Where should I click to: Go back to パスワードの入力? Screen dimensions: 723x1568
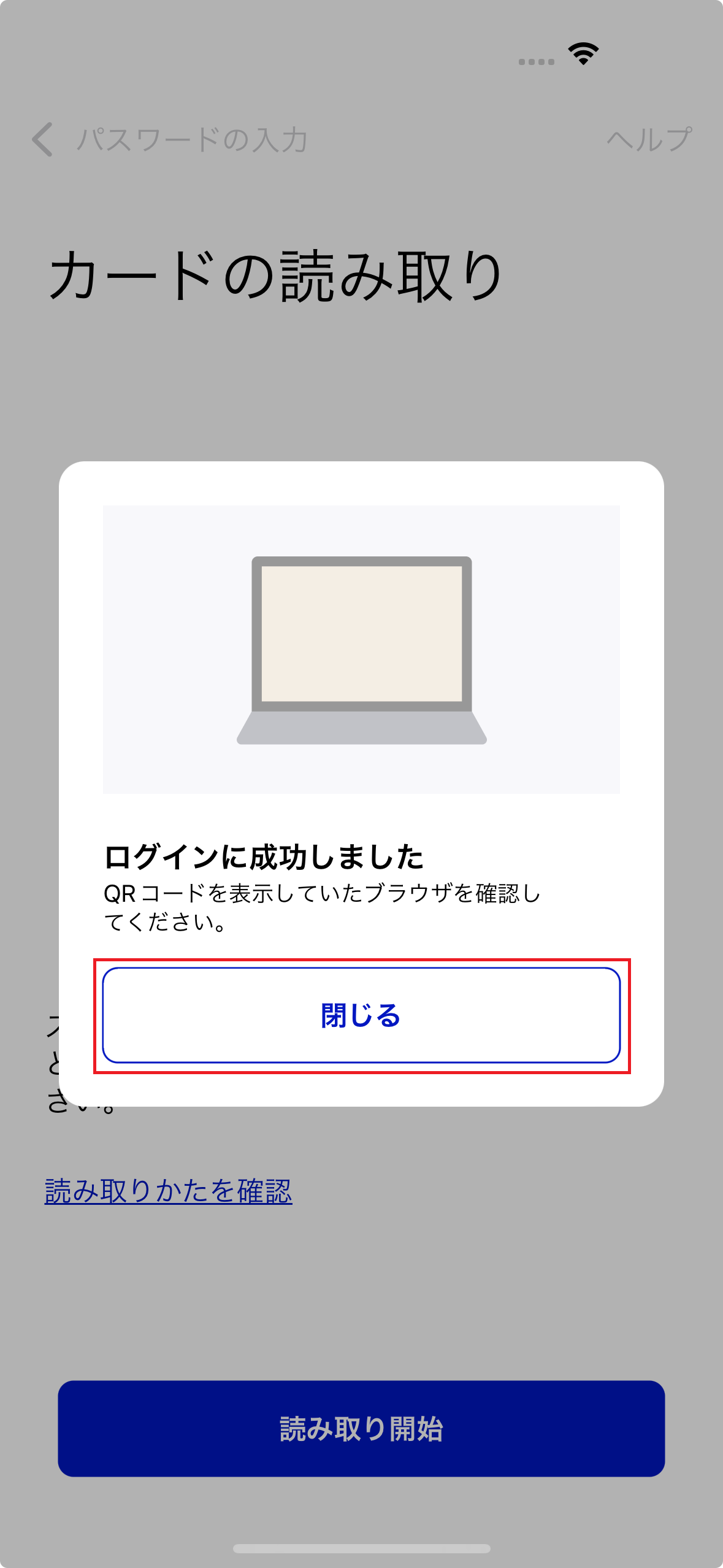[x=170, y=139]
